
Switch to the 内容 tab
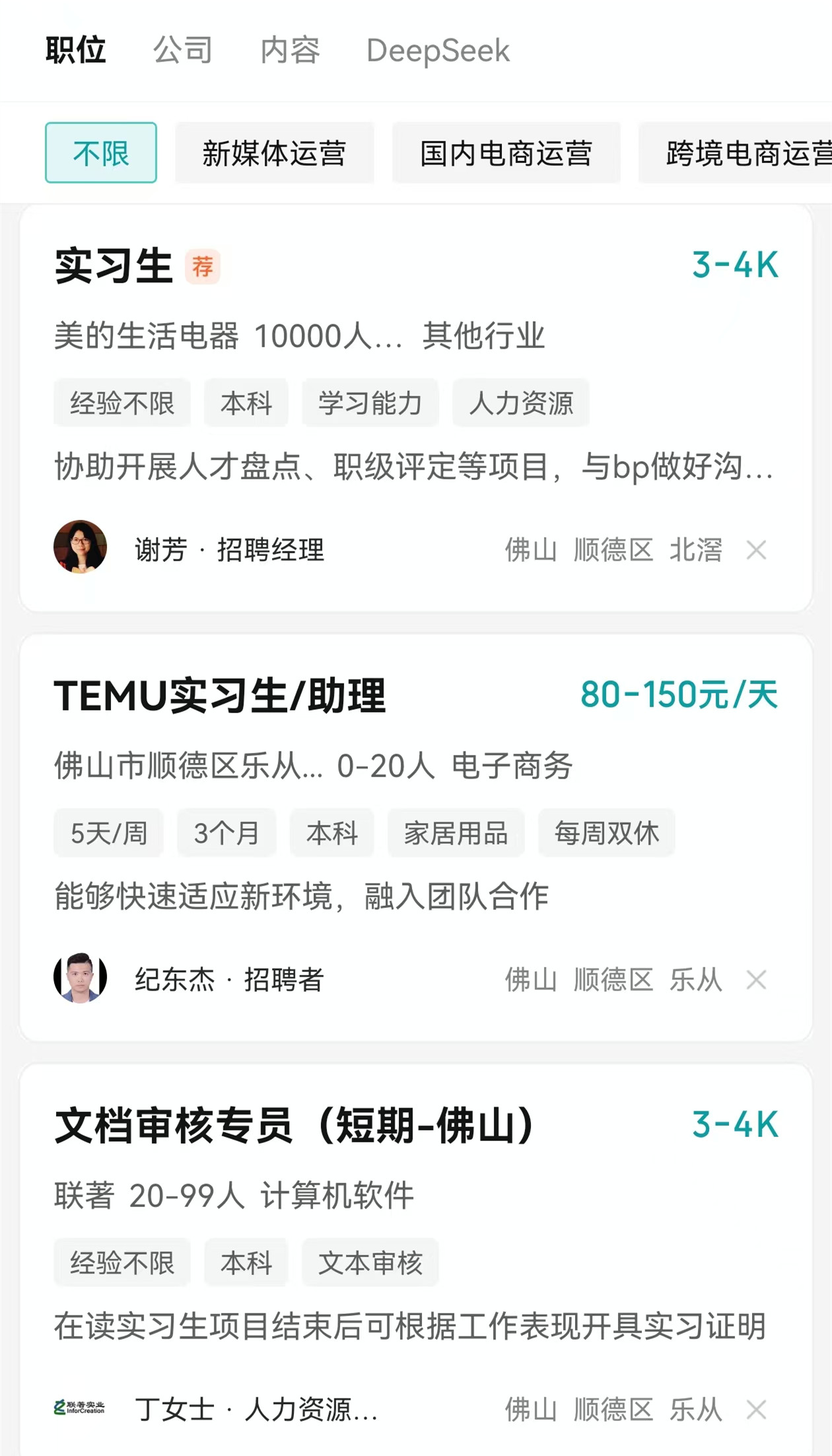291,51
